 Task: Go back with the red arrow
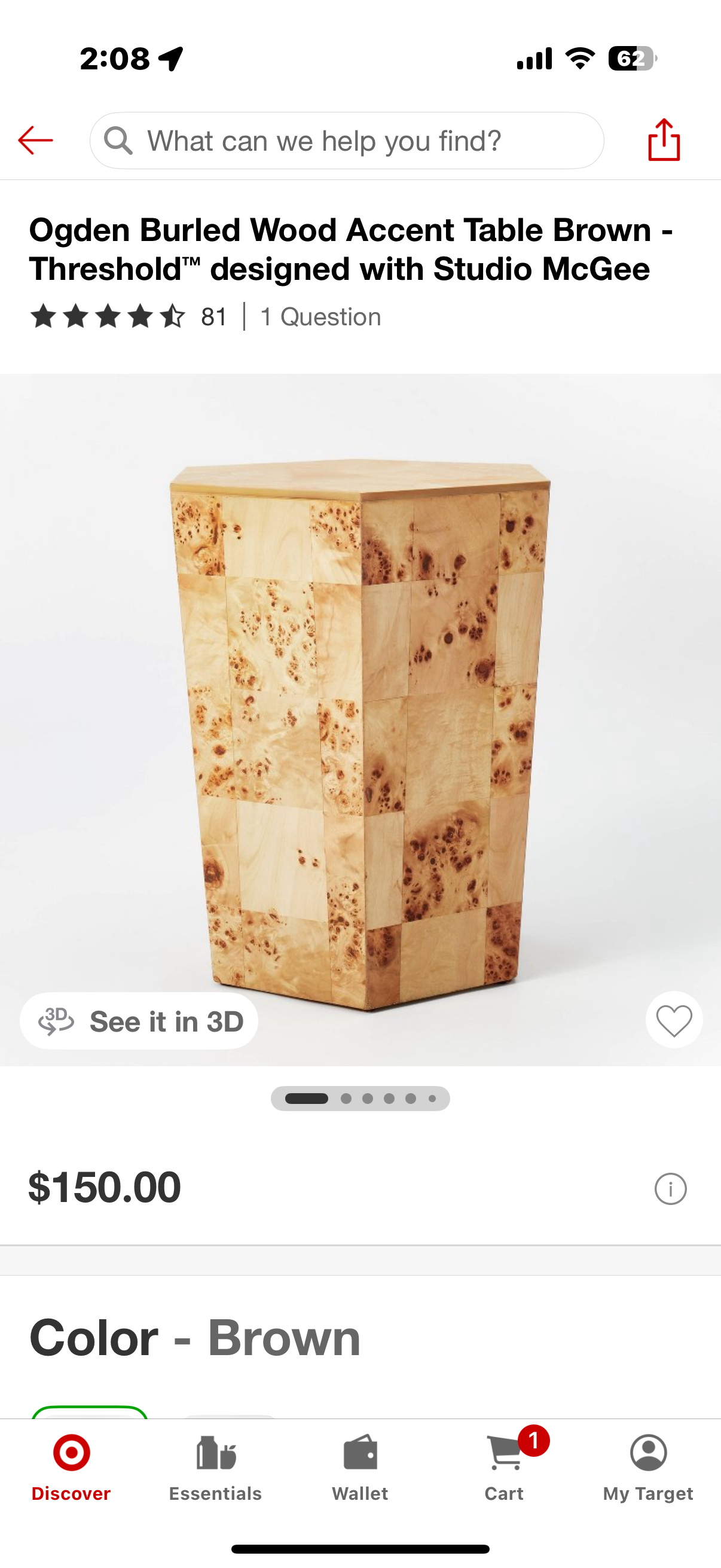(x=35, y=141)
